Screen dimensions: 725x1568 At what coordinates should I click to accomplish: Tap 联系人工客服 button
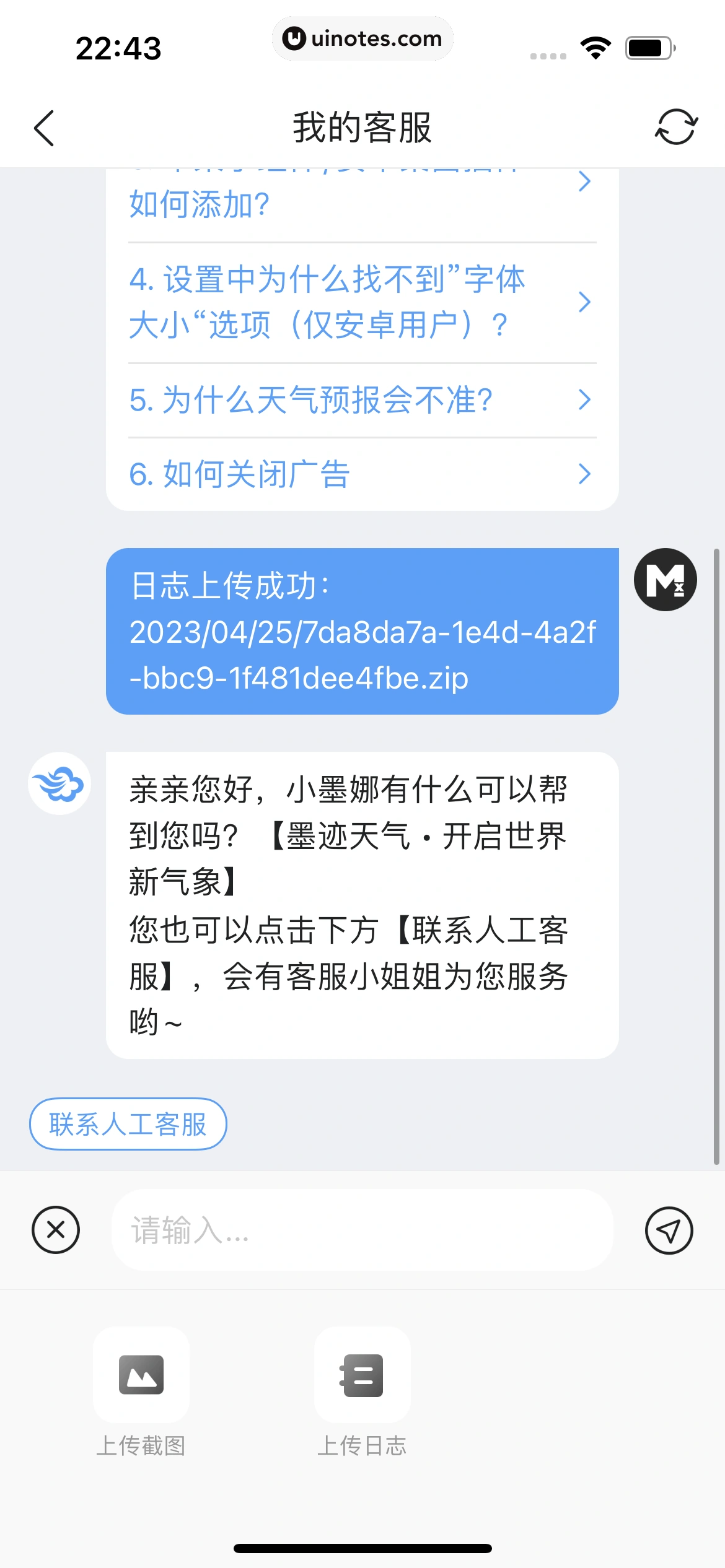(128, 1124)
